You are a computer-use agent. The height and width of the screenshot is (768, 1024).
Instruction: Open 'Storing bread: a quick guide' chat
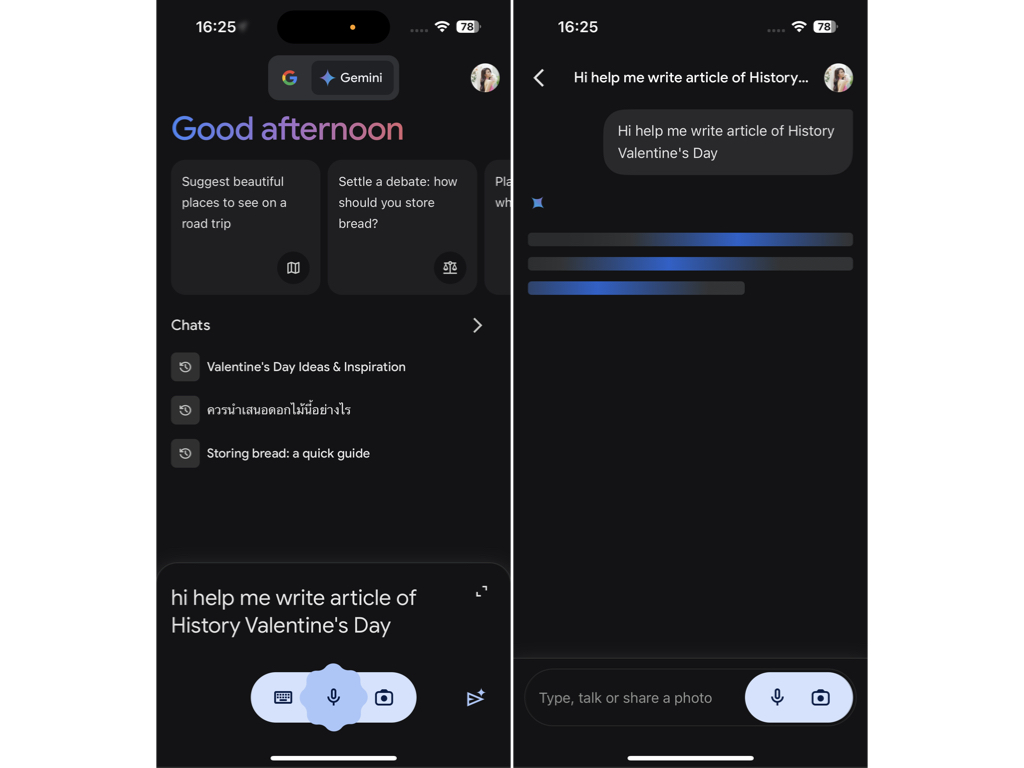288,453
